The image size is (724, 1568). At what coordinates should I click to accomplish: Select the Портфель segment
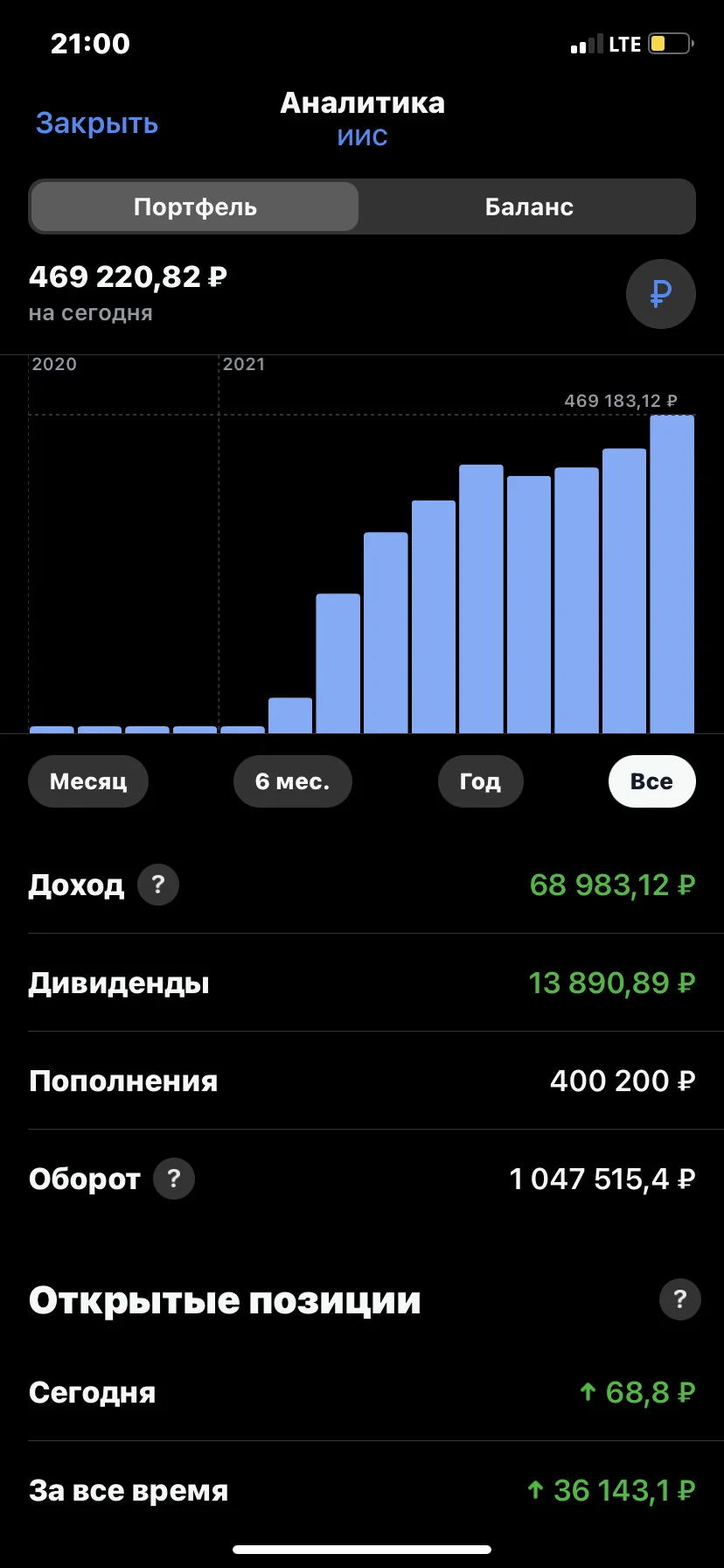195,206
